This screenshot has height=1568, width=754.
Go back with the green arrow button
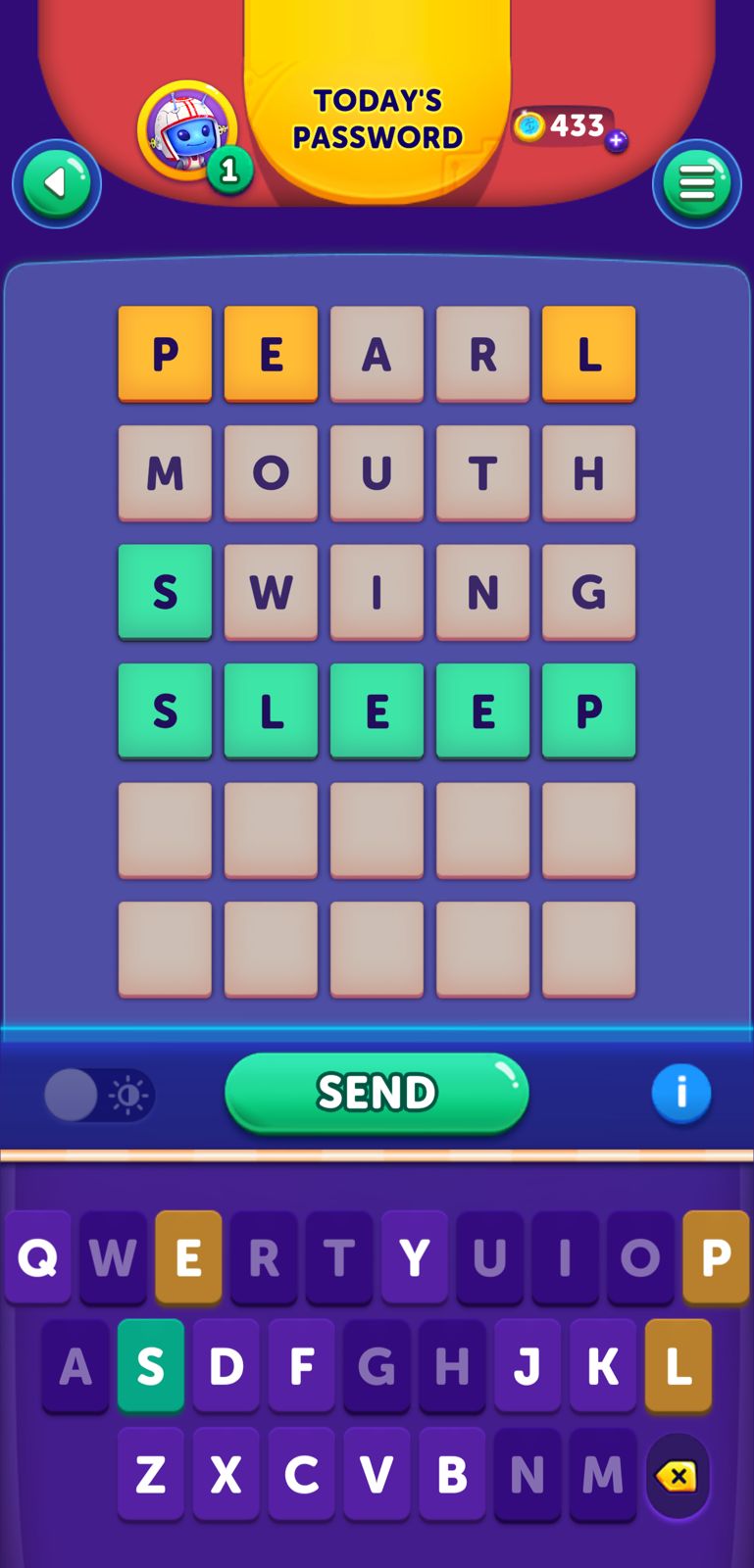[57, 183]
